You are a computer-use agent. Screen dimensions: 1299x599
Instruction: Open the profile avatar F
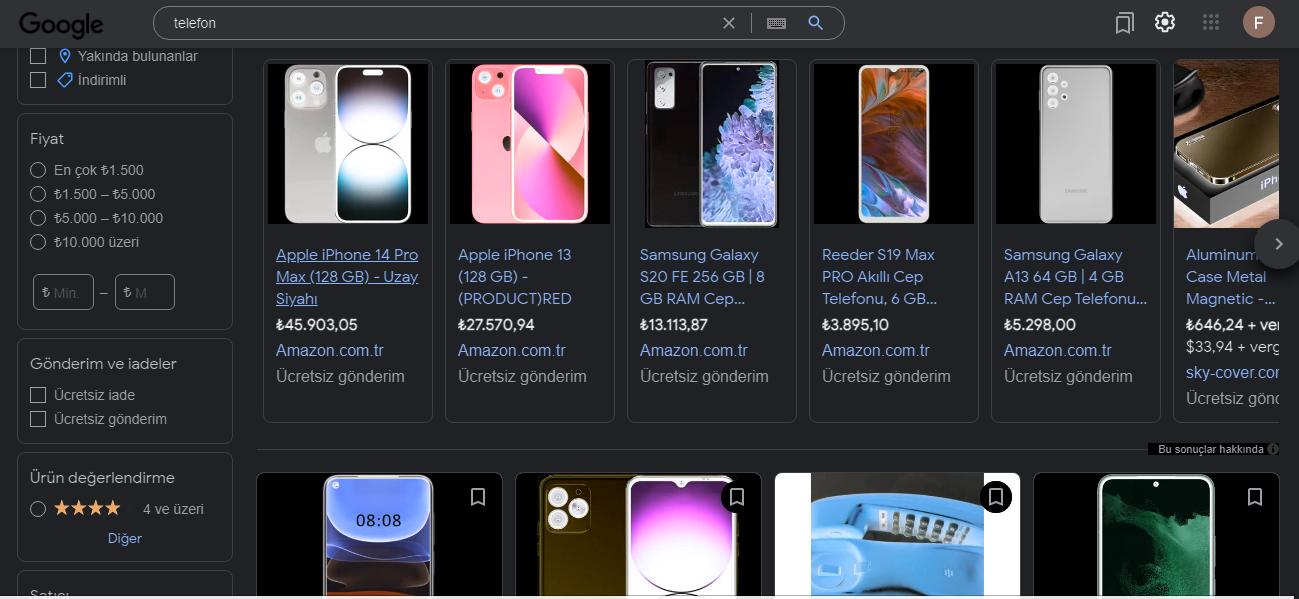point(1258,22)
